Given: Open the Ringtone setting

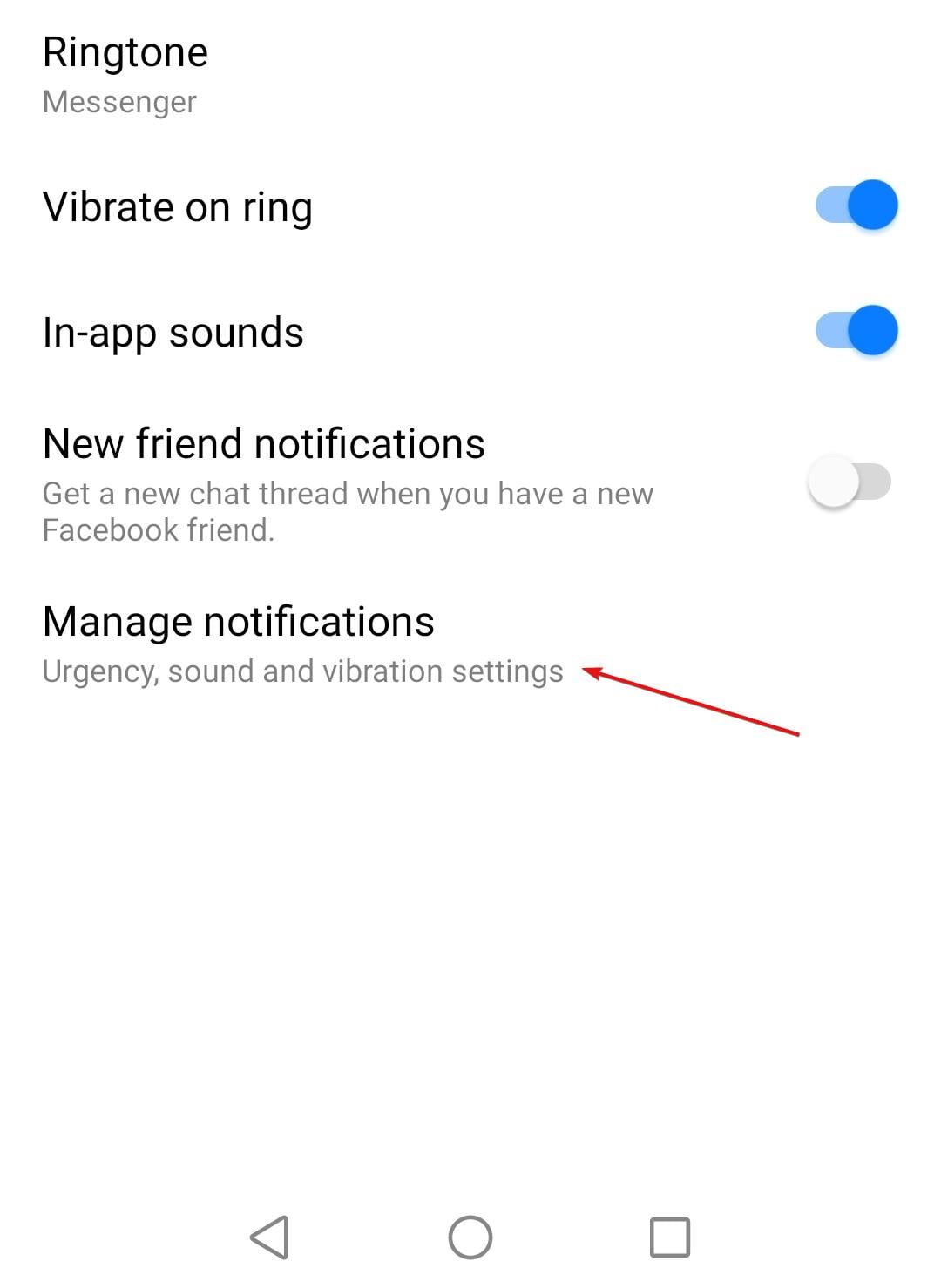Looking at the screenshot, I should click(125, 75).
